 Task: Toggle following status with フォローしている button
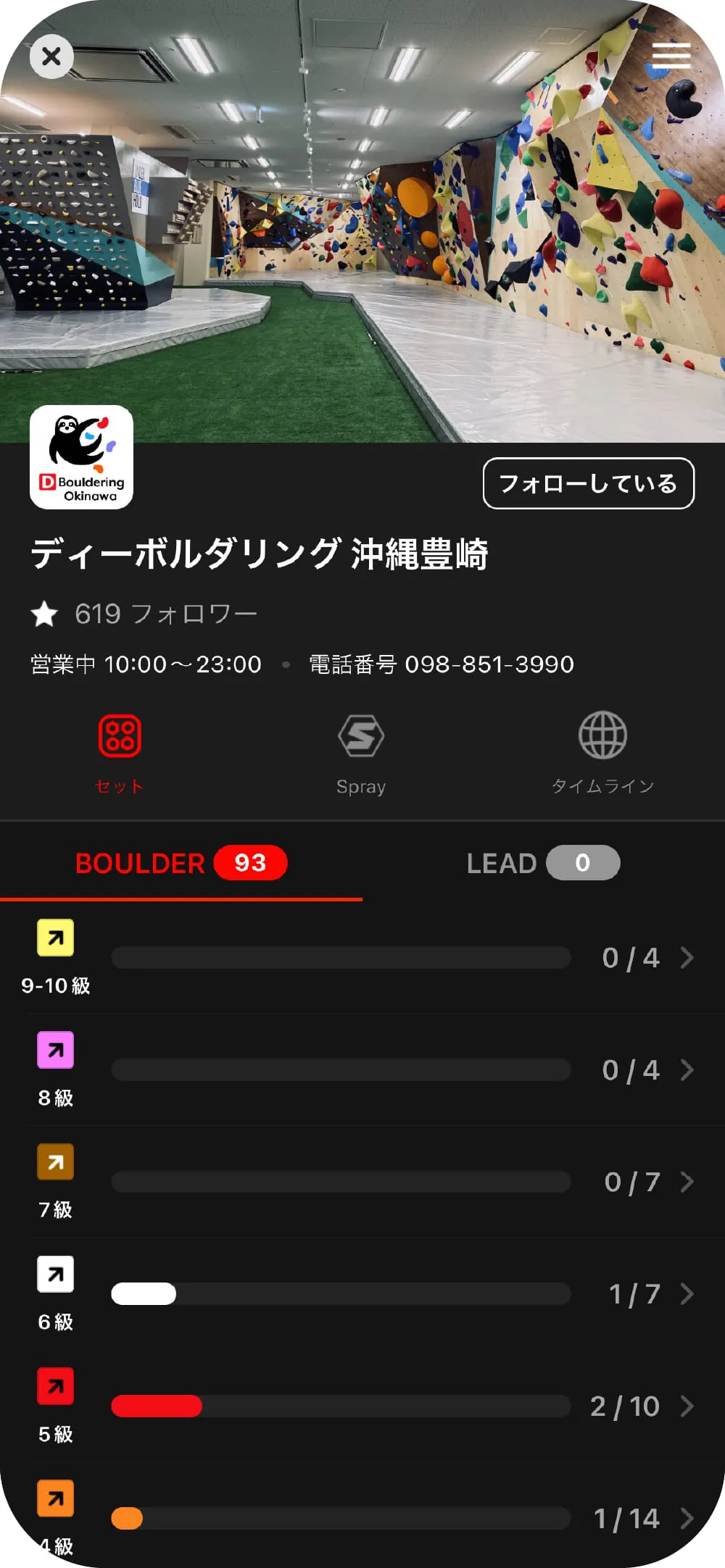(588, 483)
